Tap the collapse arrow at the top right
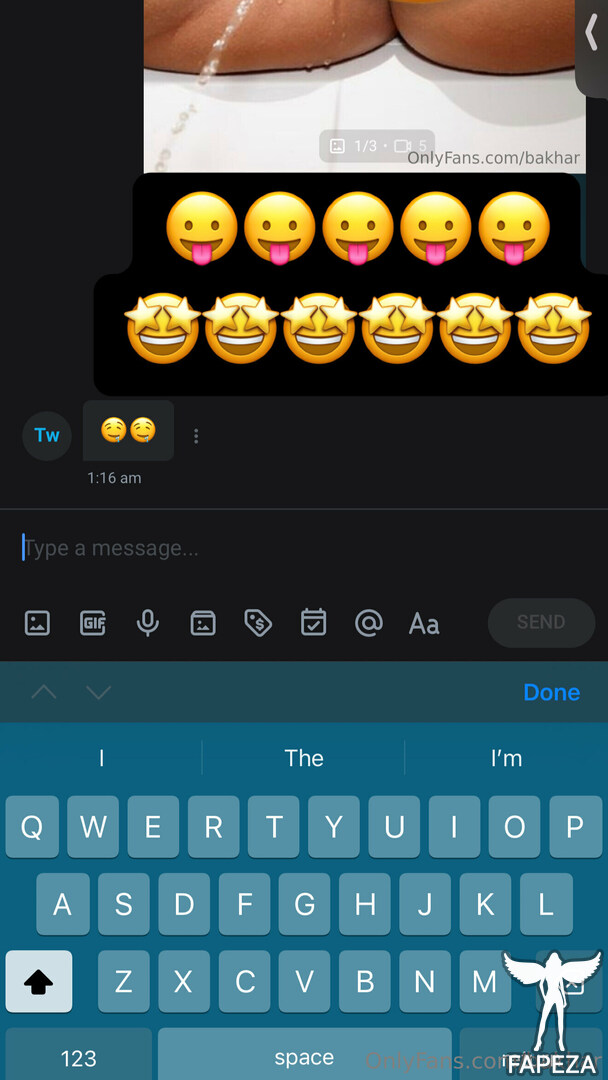 (592, 32)
